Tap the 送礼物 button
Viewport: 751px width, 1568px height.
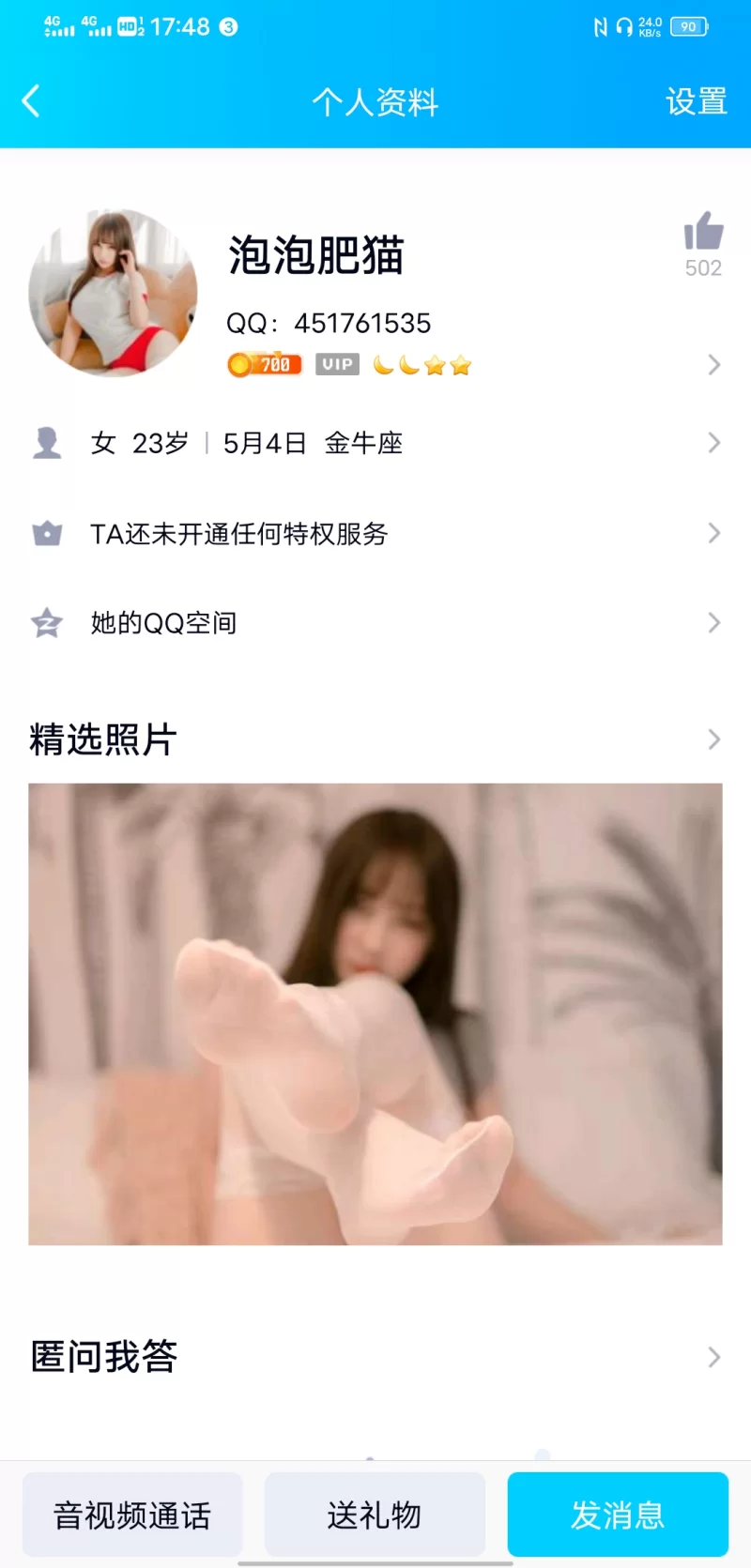click(375, 1515)
